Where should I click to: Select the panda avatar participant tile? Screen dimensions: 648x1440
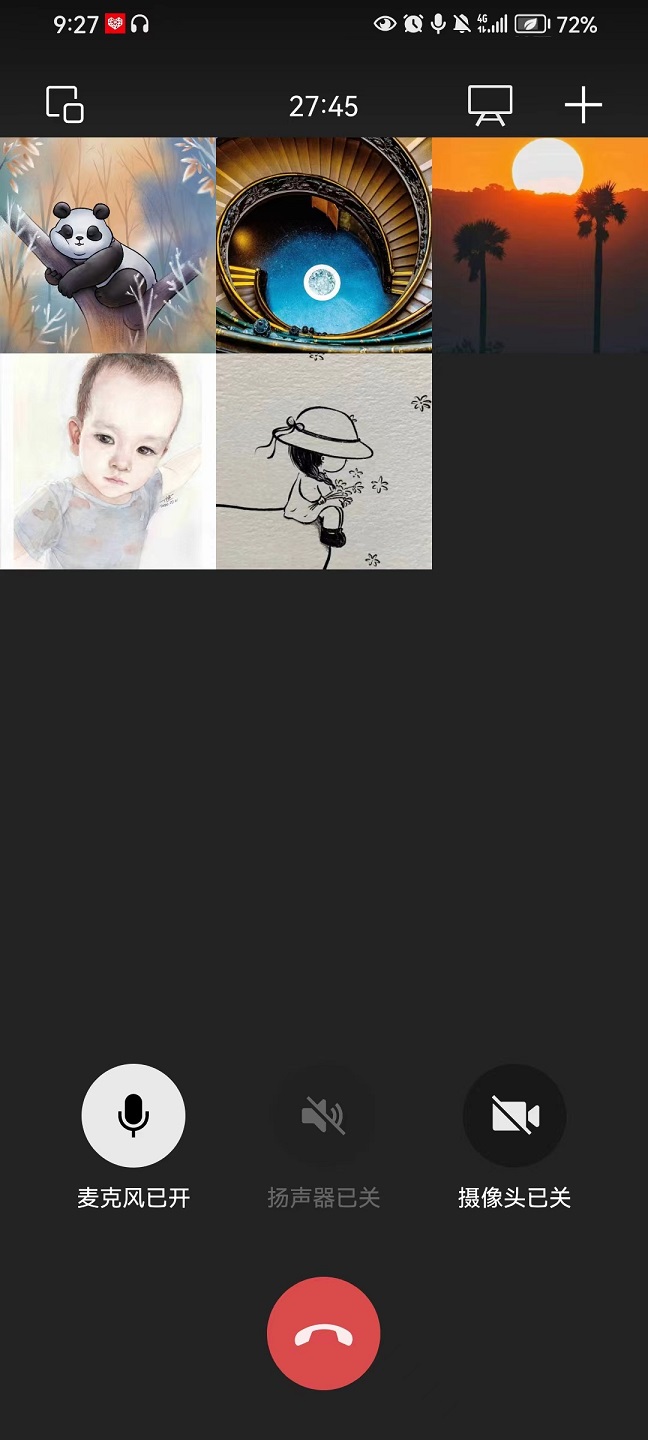coord(108,245)
